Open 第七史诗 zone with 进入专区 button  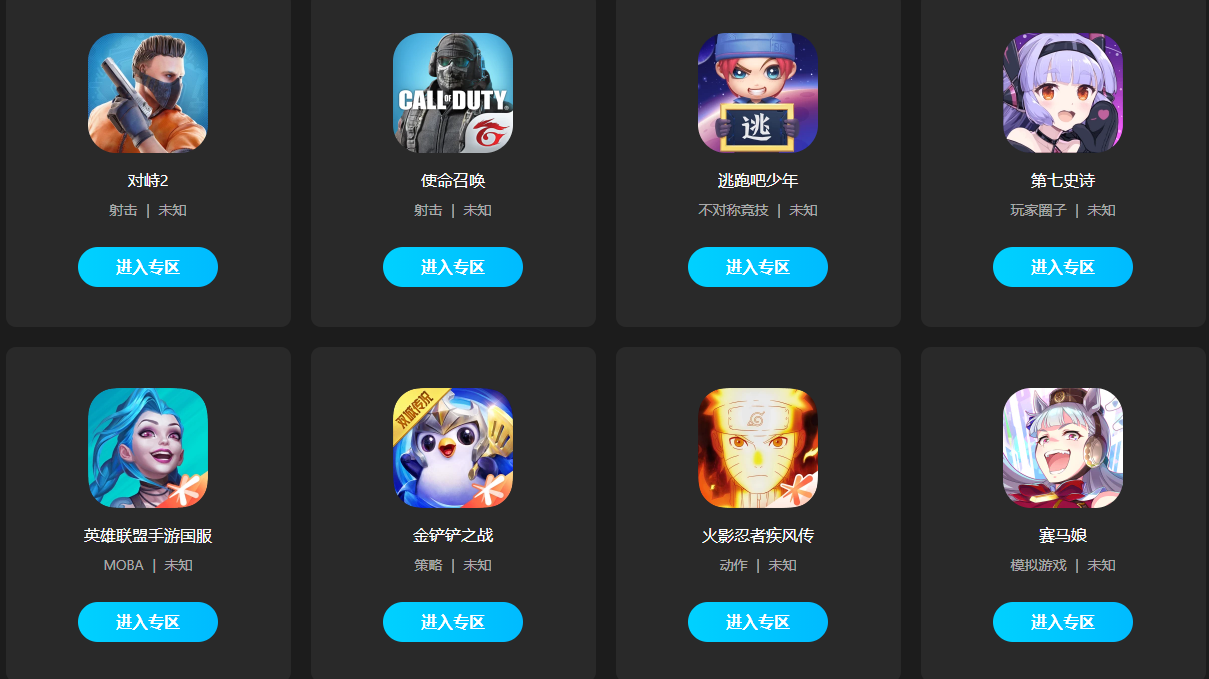pyautogui.click(x=1063, y=267)
